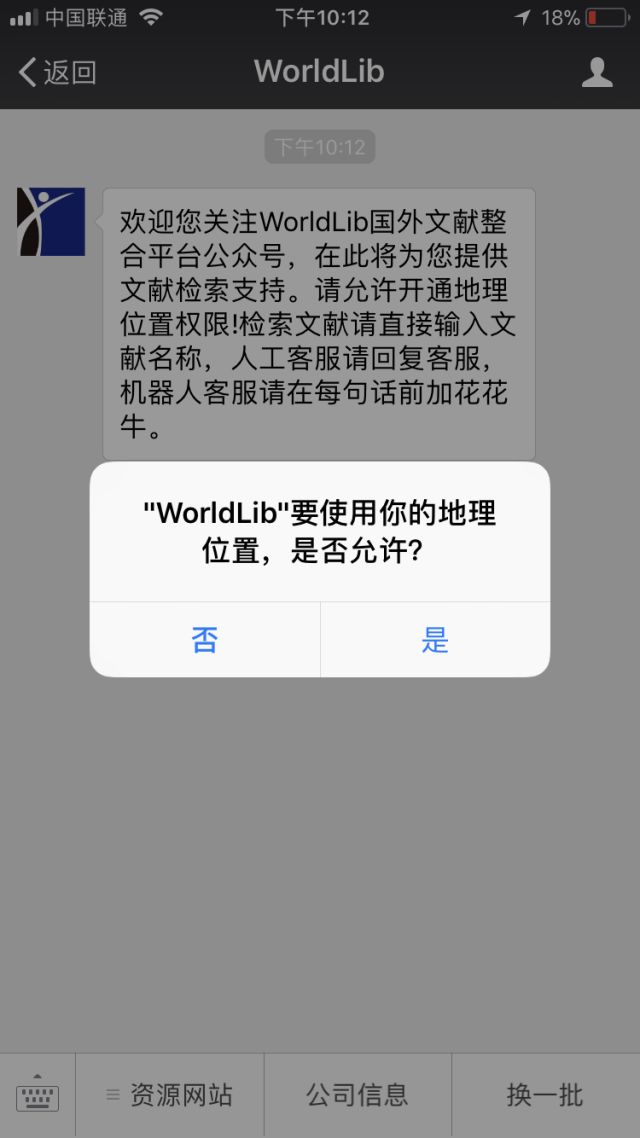Tap the 换一批 menu item
Image resolution: width=640 pixels, height=1138 pixels.
tap(545, 1096)
